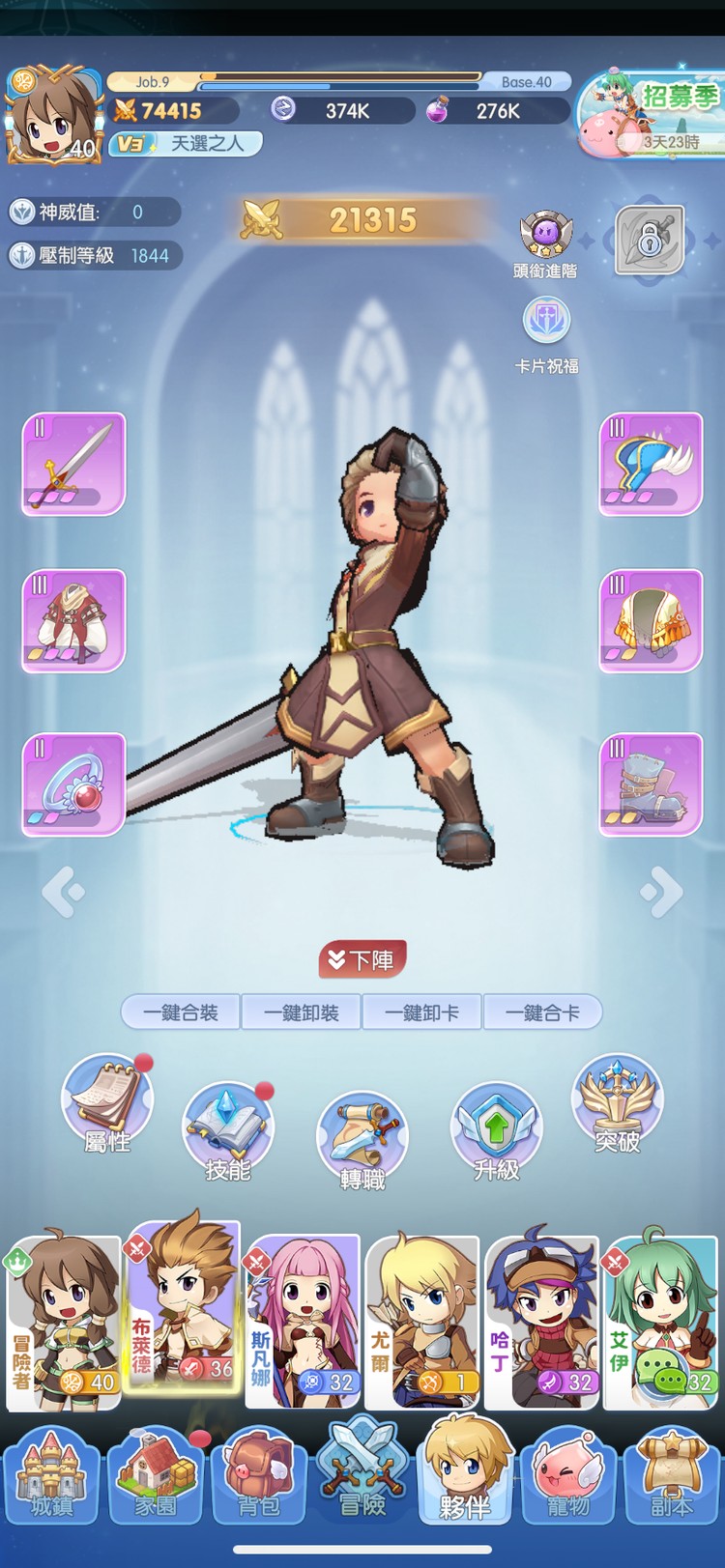Image resolution: width=725 pixels, height=1568 pixels.
Task: Select 一鍵合裝 to auto-equip gear
Action: (181, 1012)
